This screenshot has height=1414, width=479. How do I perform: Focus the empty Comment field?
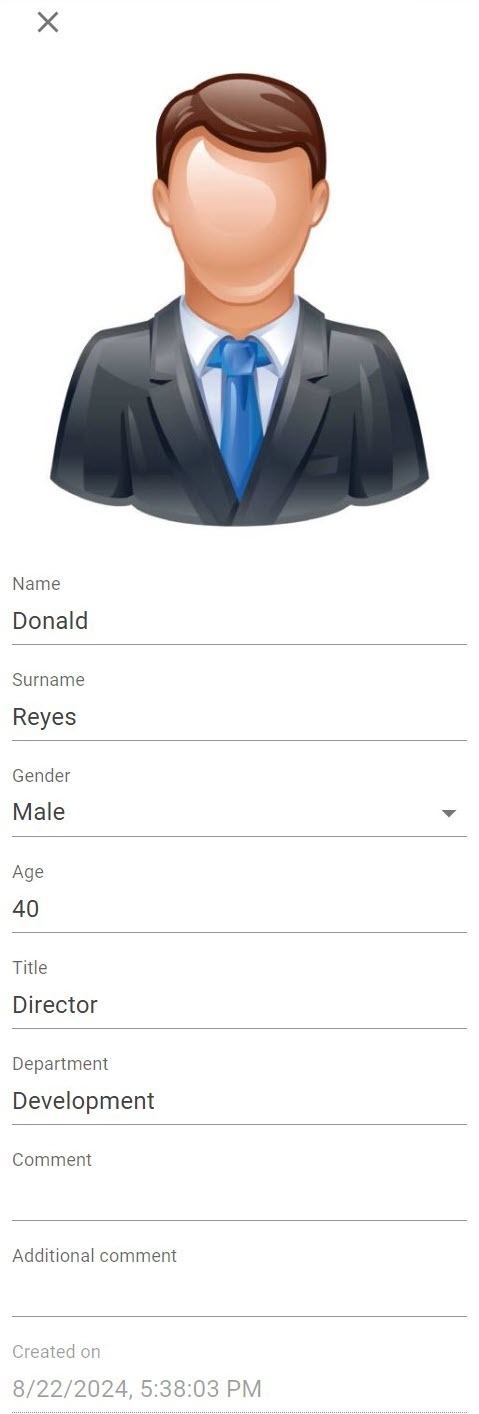tap(239, 1197)
